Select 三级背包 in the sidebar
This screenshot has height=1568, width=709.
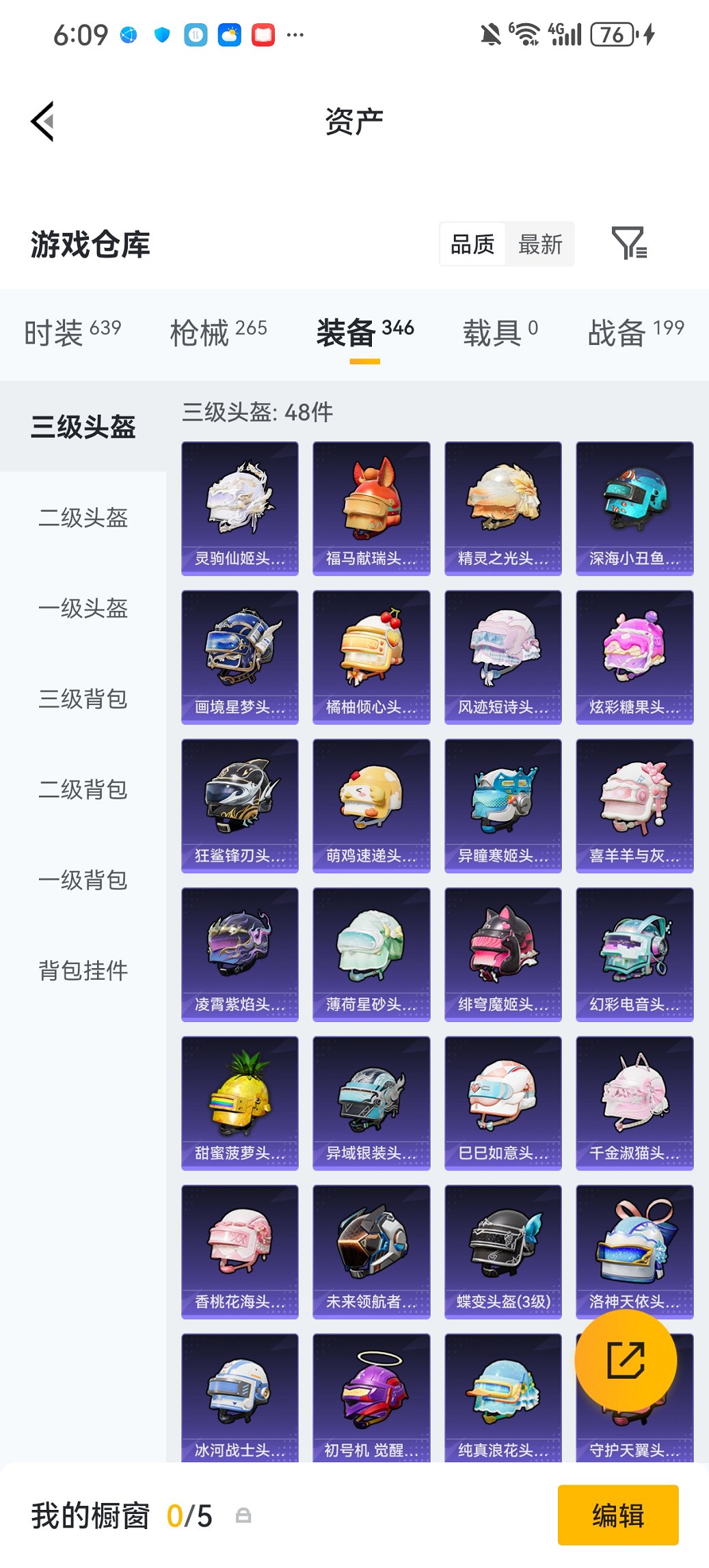click(x=82, y=700)
